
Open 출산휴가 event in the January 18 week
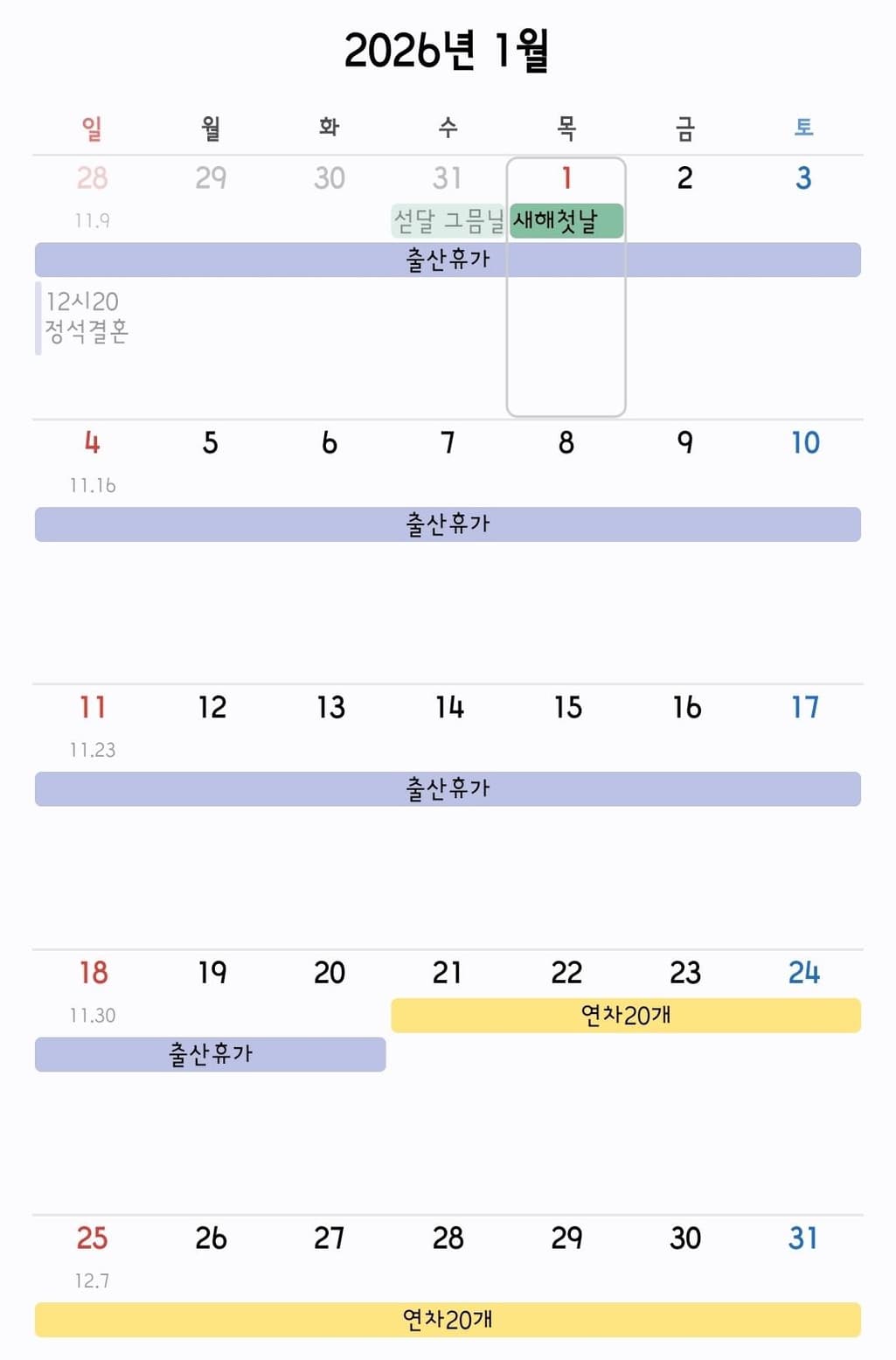[x=210, y=1054]
